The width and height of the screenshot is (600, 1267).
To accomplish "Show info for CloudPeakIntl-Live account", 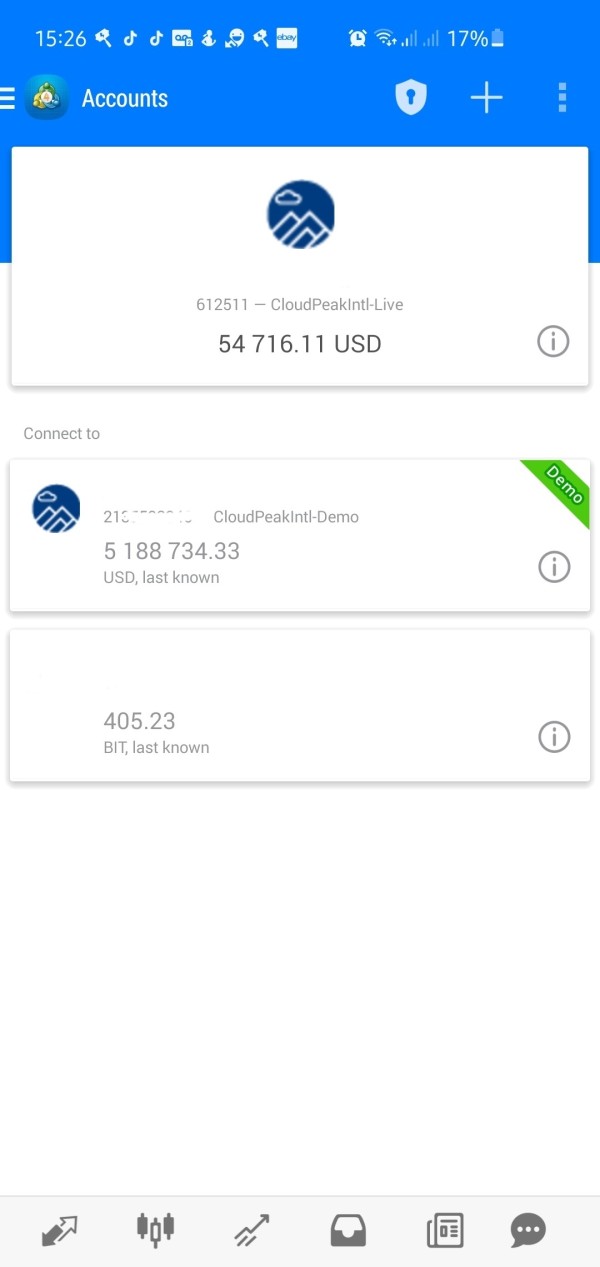I will [553, 341].
